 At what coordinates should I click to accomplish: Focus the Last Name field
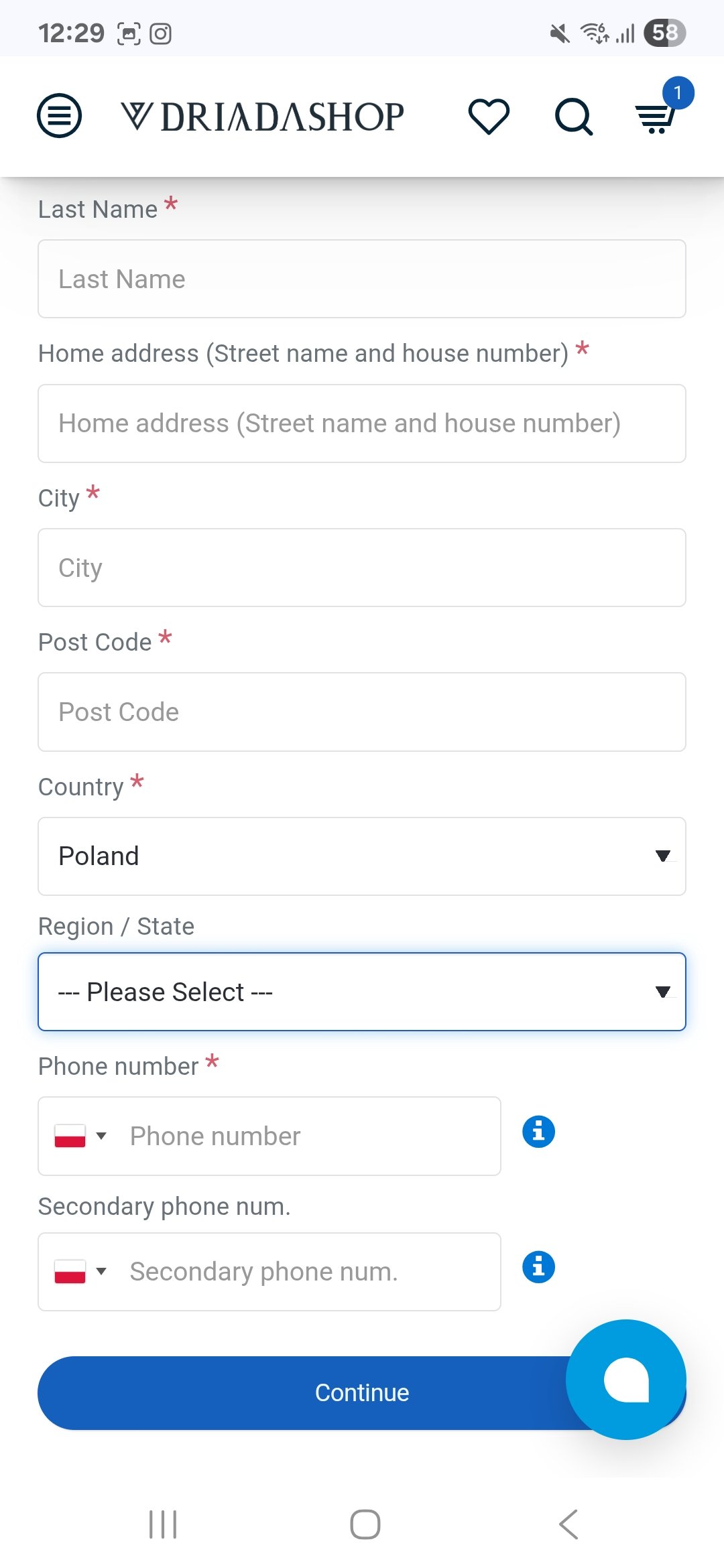coord(362,279)
